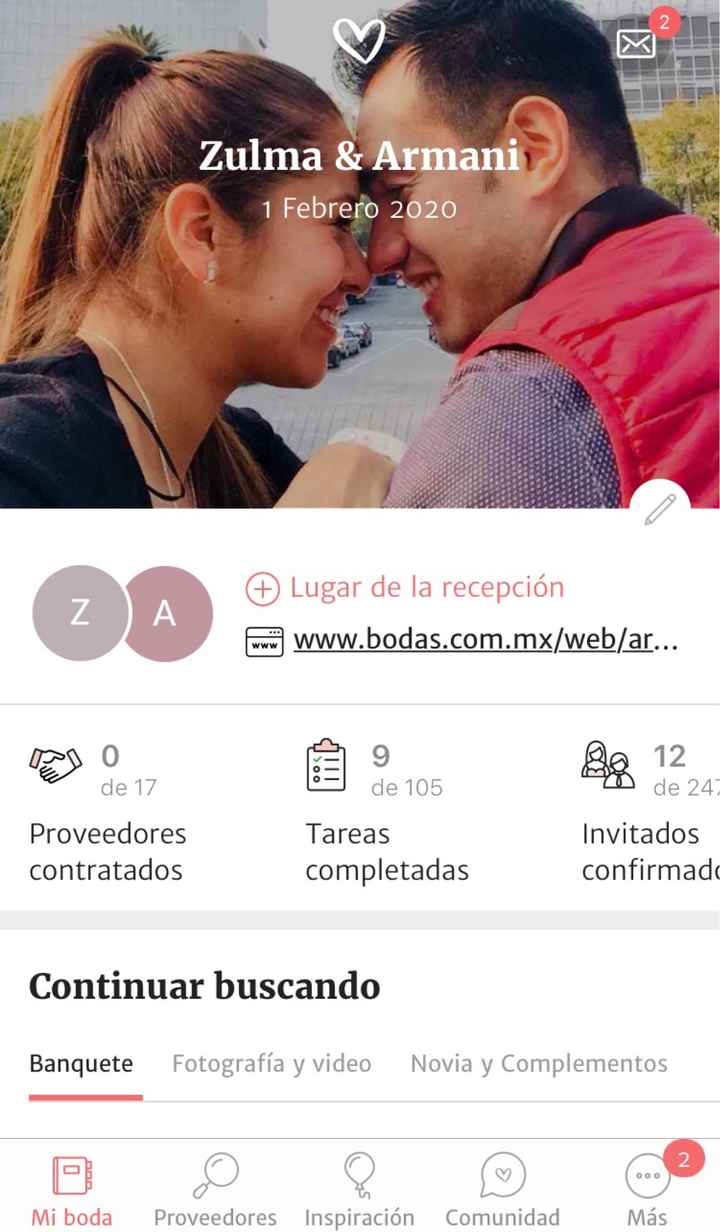
Task: Switch to the Fotografía y video tab
Action: pyautogui.click(x=271, y=1063)
